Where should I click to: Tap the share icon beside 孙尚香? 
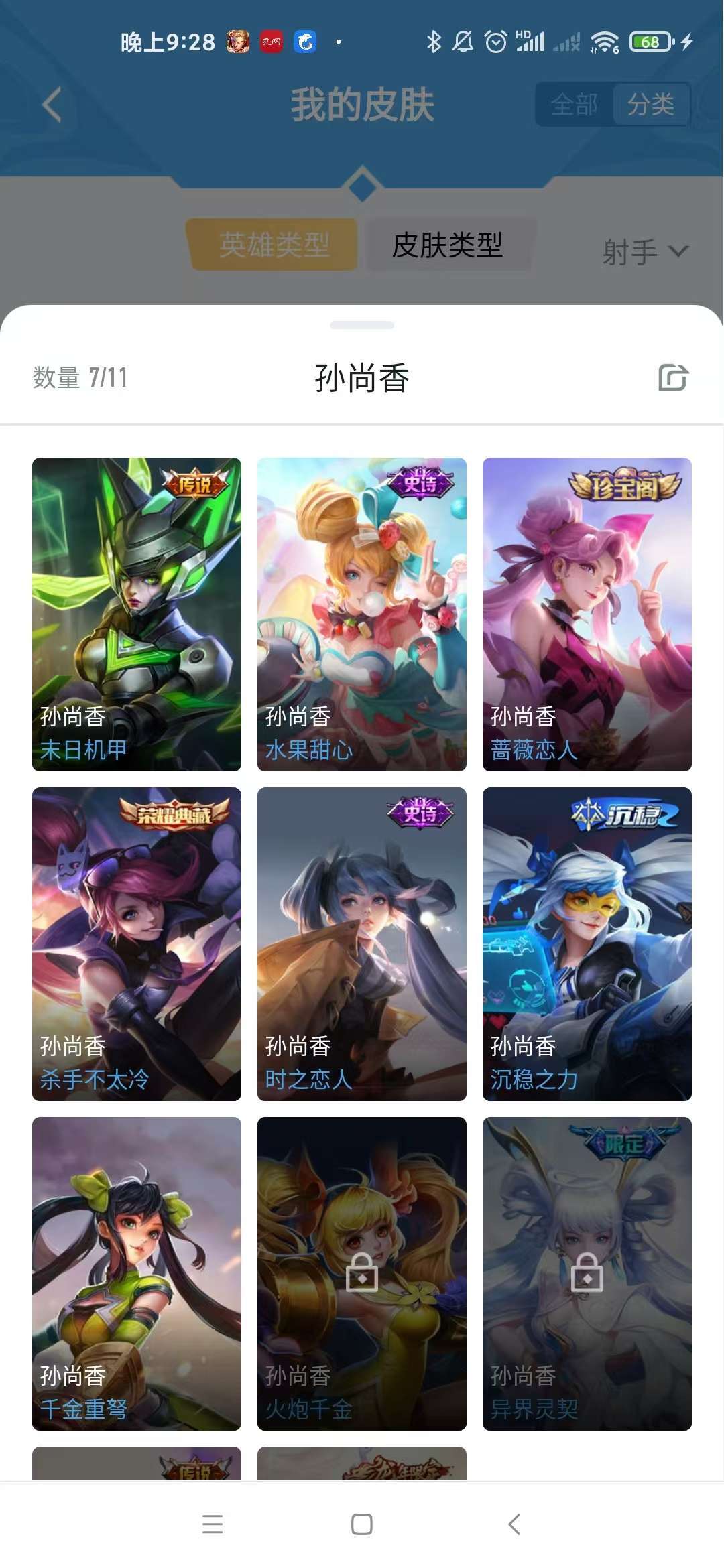(673, 377)
